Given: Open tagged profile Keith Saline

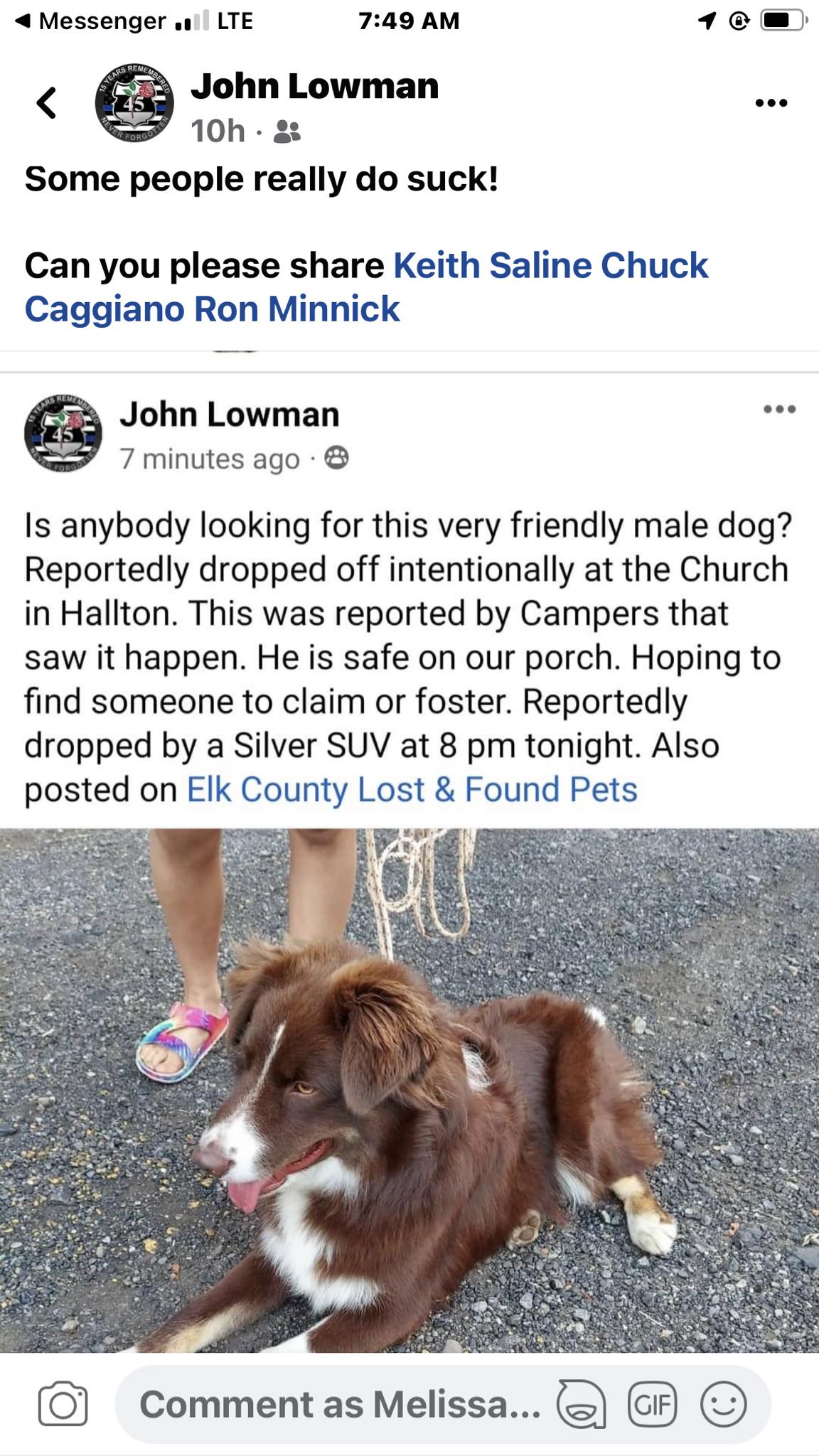Looking at the screenshot, I should [493, 266].
